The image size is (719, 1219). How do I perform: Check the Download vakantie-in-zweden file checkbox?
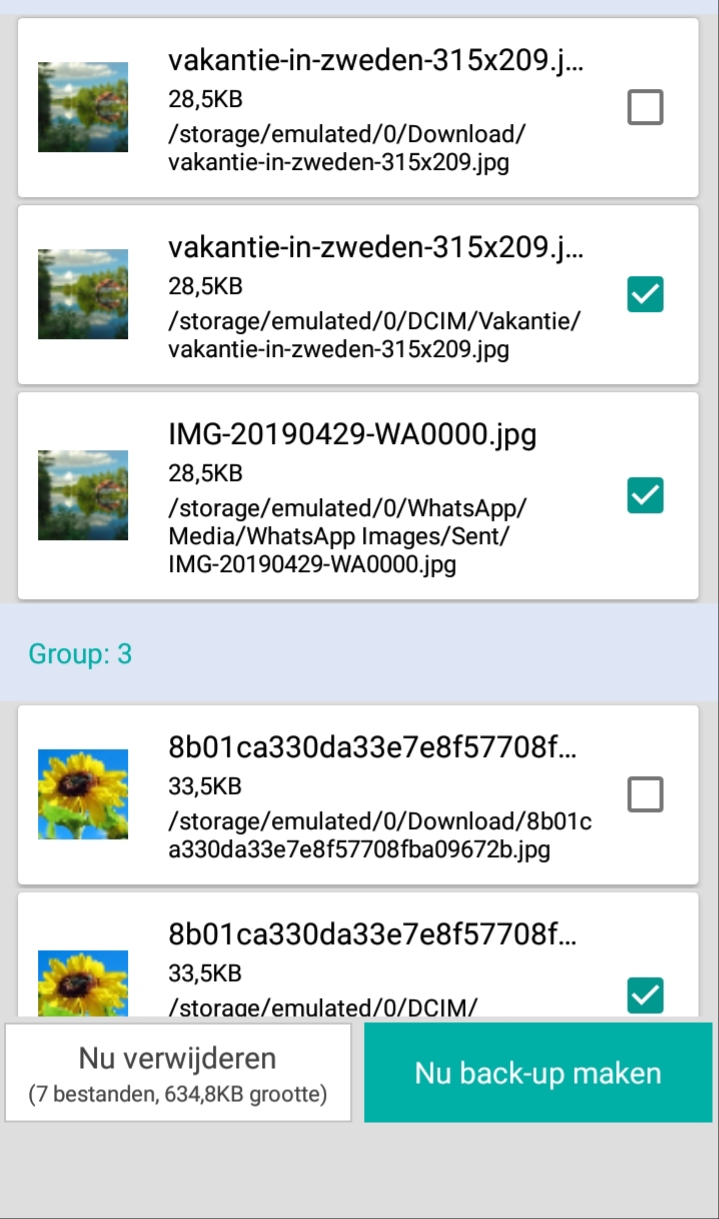point(645,107)
